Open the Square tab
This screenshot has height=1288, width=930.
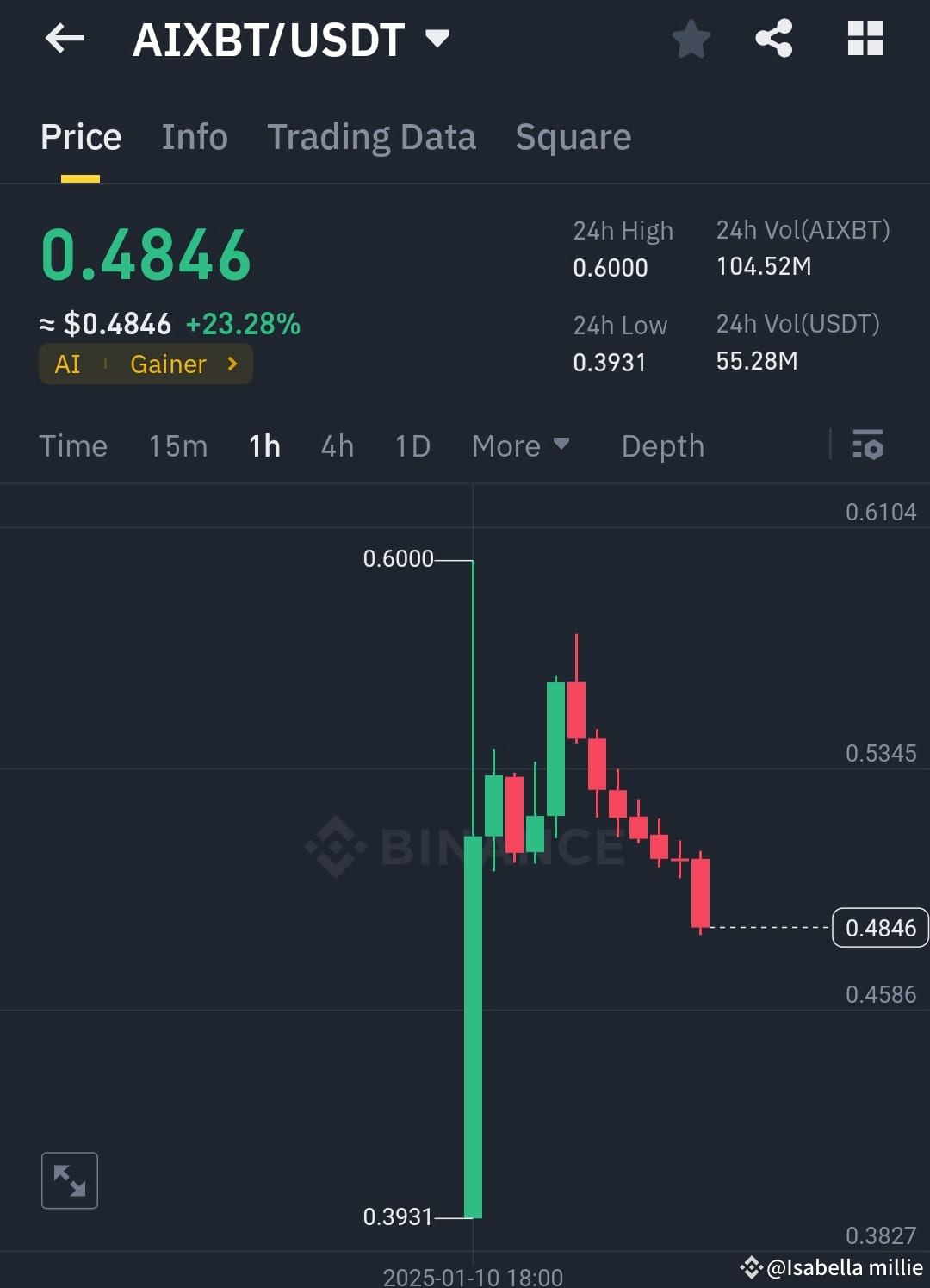pyautogui.click(x=573, y=137)
